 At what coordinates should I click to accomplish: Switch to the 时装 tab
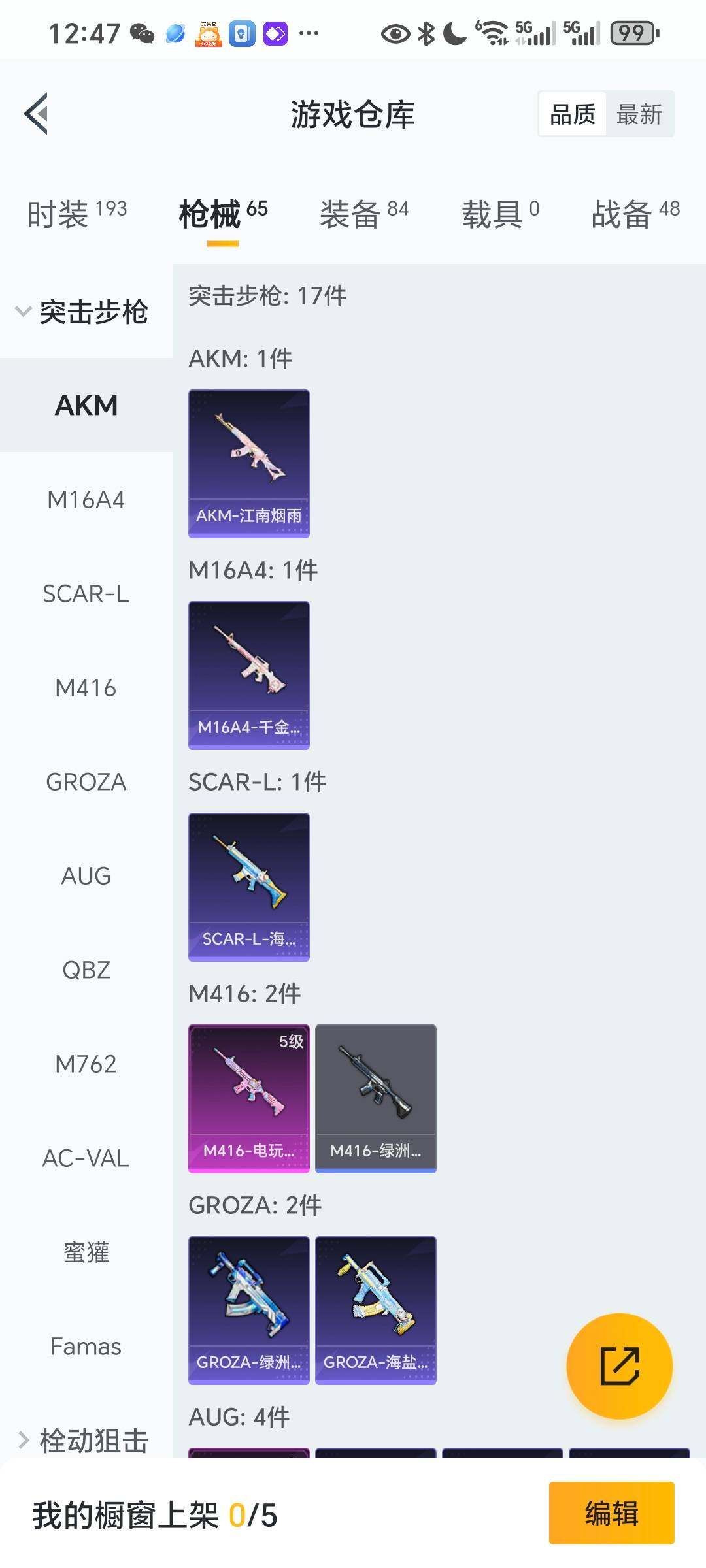(76, 214)
